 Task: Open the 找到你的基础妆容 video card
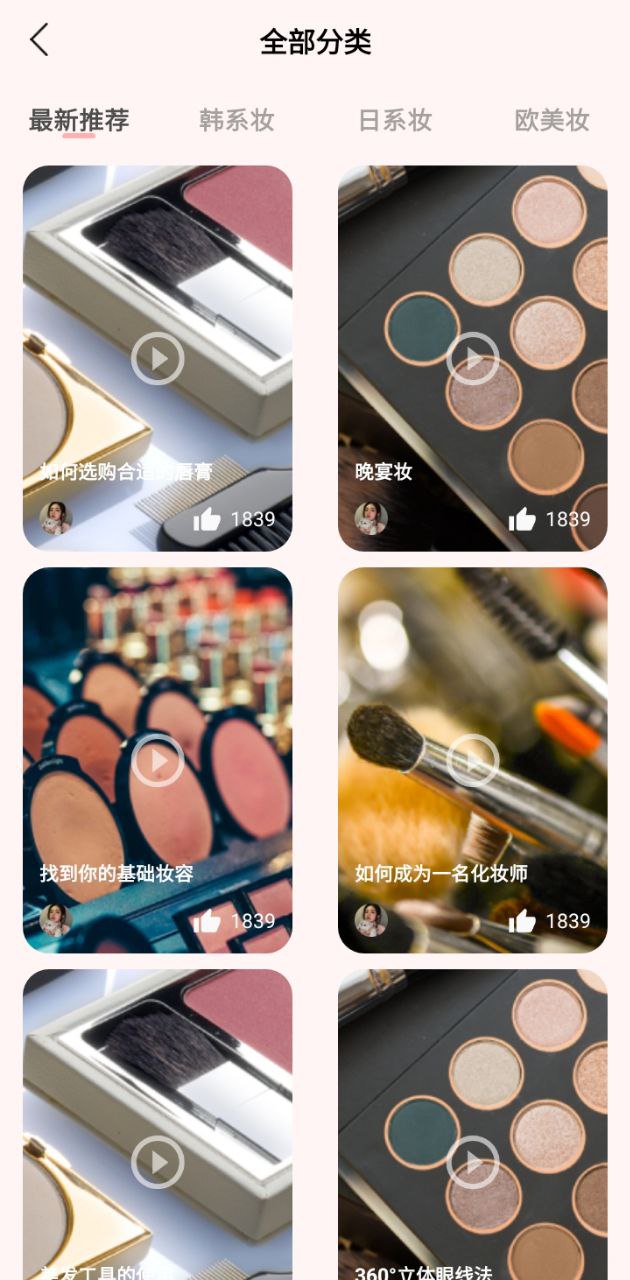click(158, 760)
